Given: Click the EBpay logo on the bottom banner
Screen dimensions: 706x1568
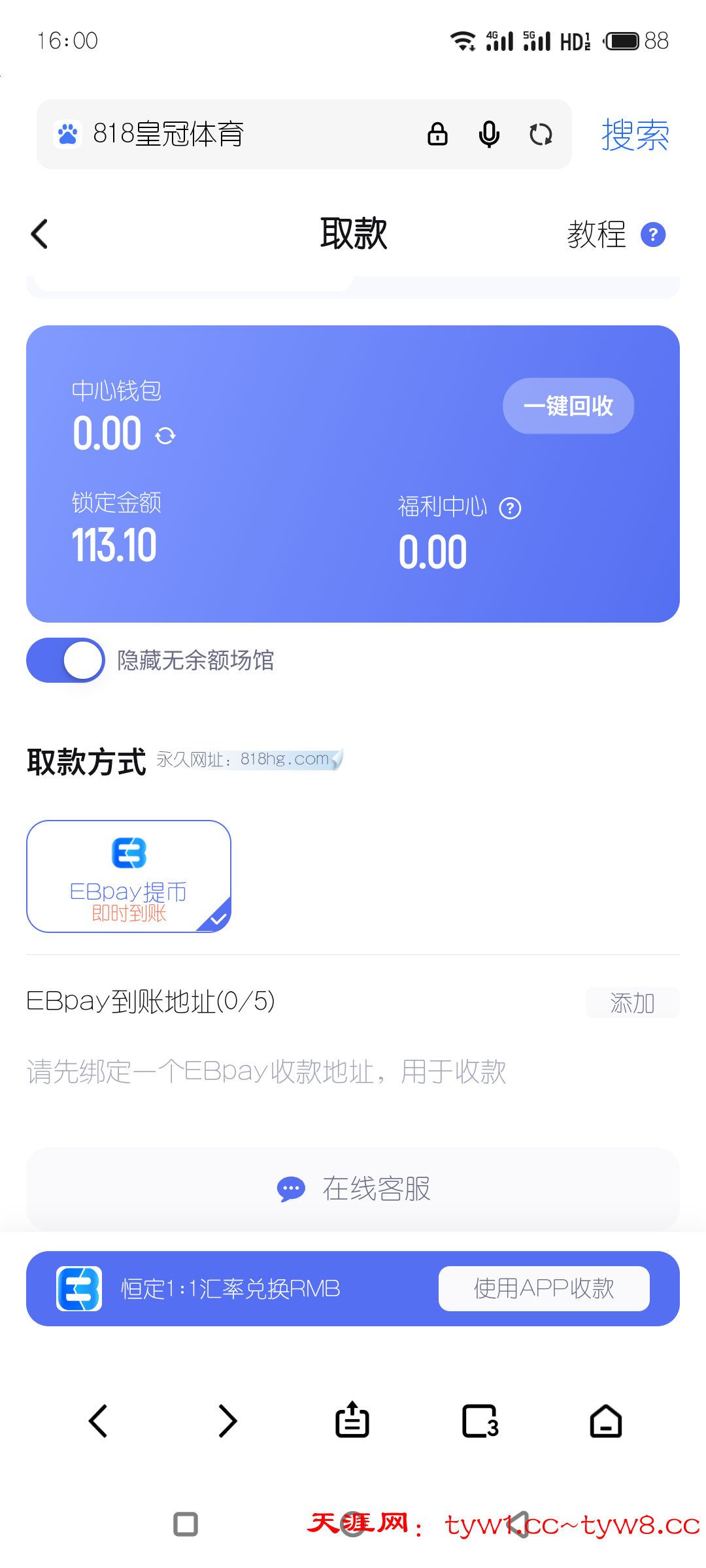Looking at the screenshot, I should 78,1288.
